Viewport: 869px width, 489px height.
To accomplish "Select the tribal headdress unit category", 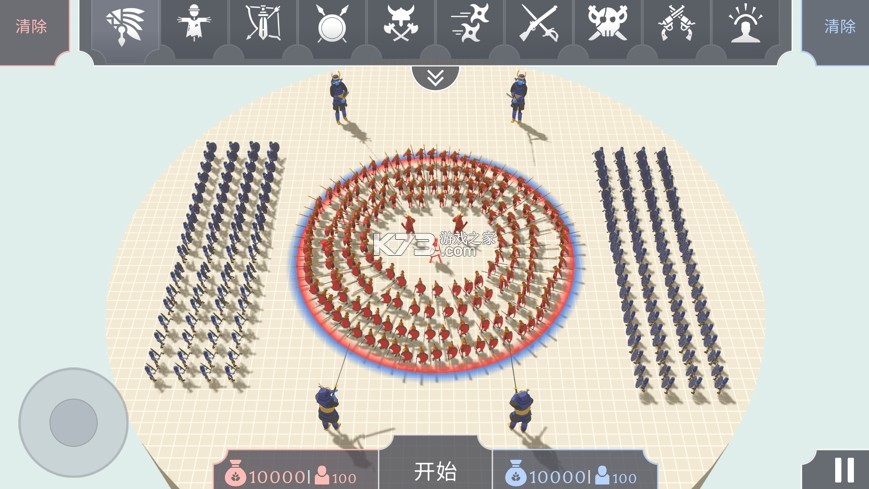I will click(x=125, y=23).
